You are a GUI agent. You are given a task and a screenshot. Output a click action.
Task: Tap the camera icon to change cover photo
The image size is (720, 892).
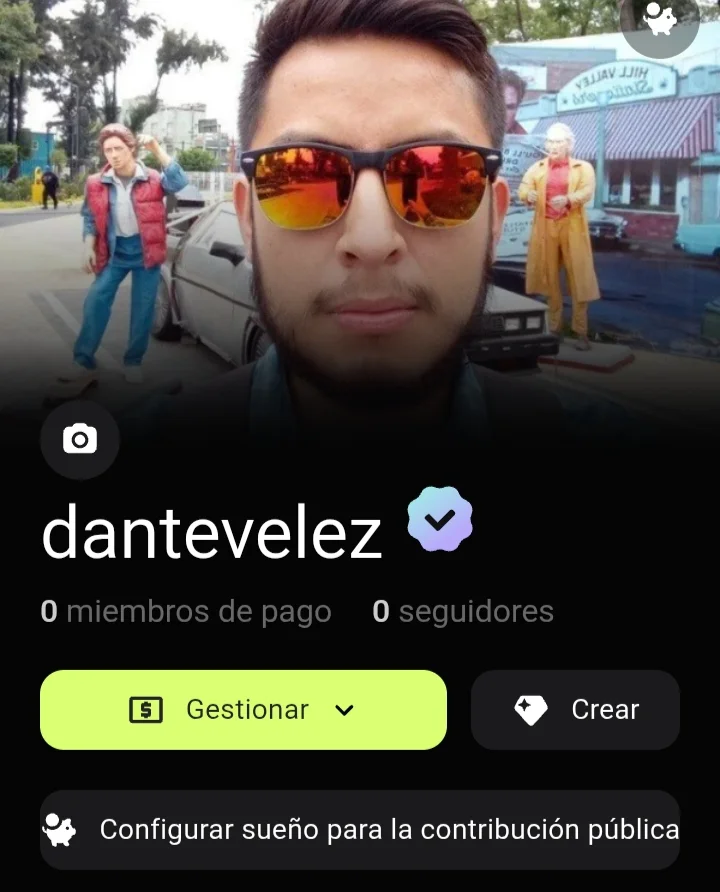80,440
